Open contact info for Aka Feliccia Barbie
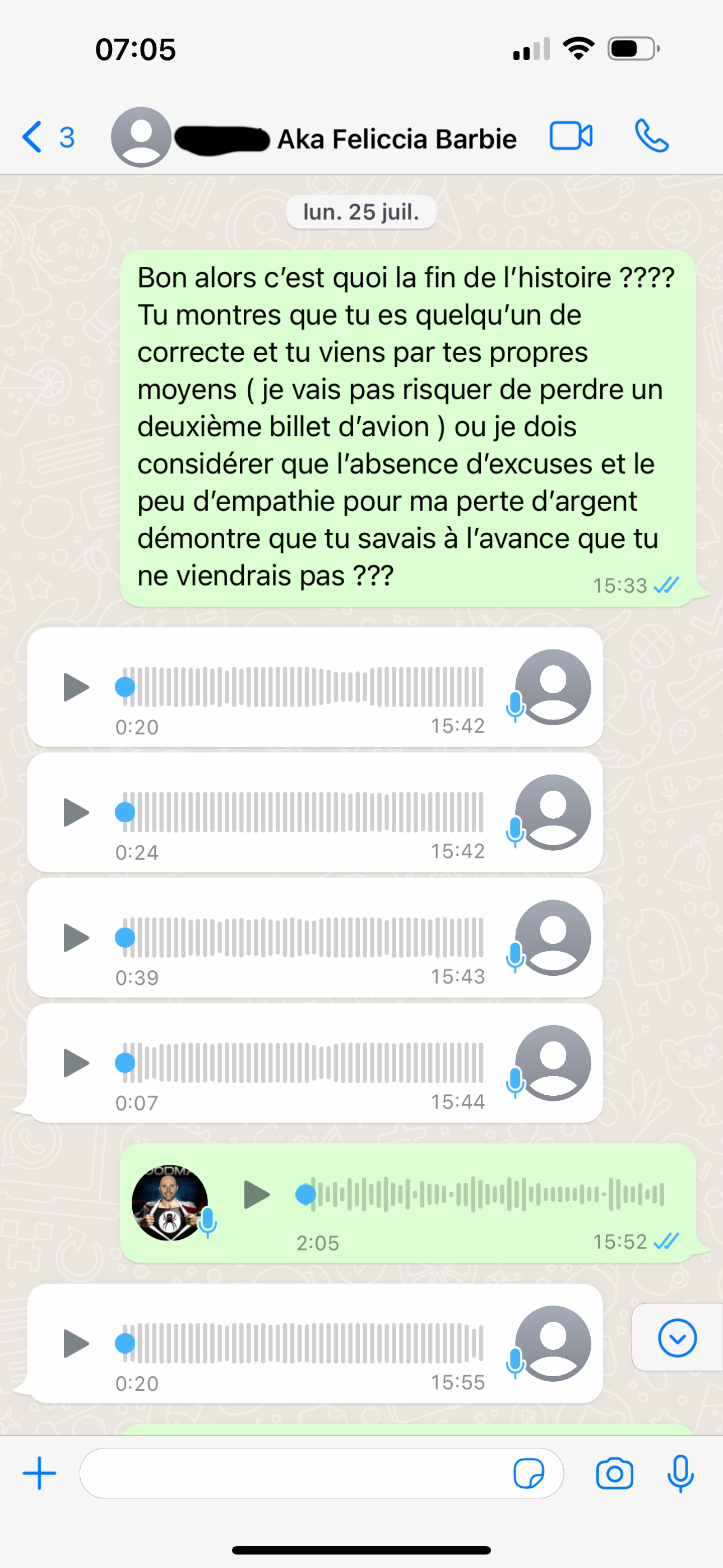 pyautogui.click(x=396, y=139)
